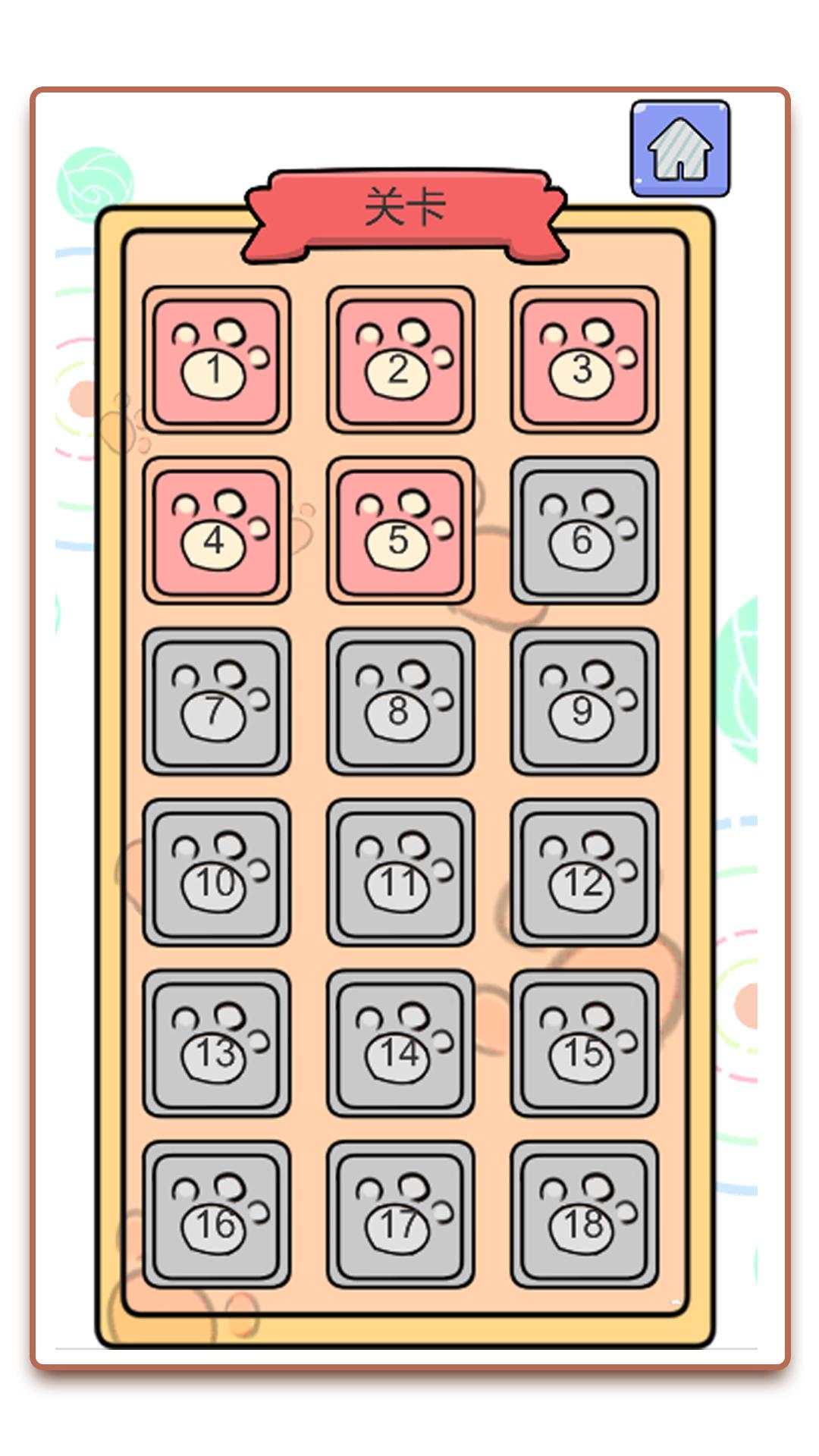Launch level 5
Screen dimensions: 819x1456
click(400, 531)
